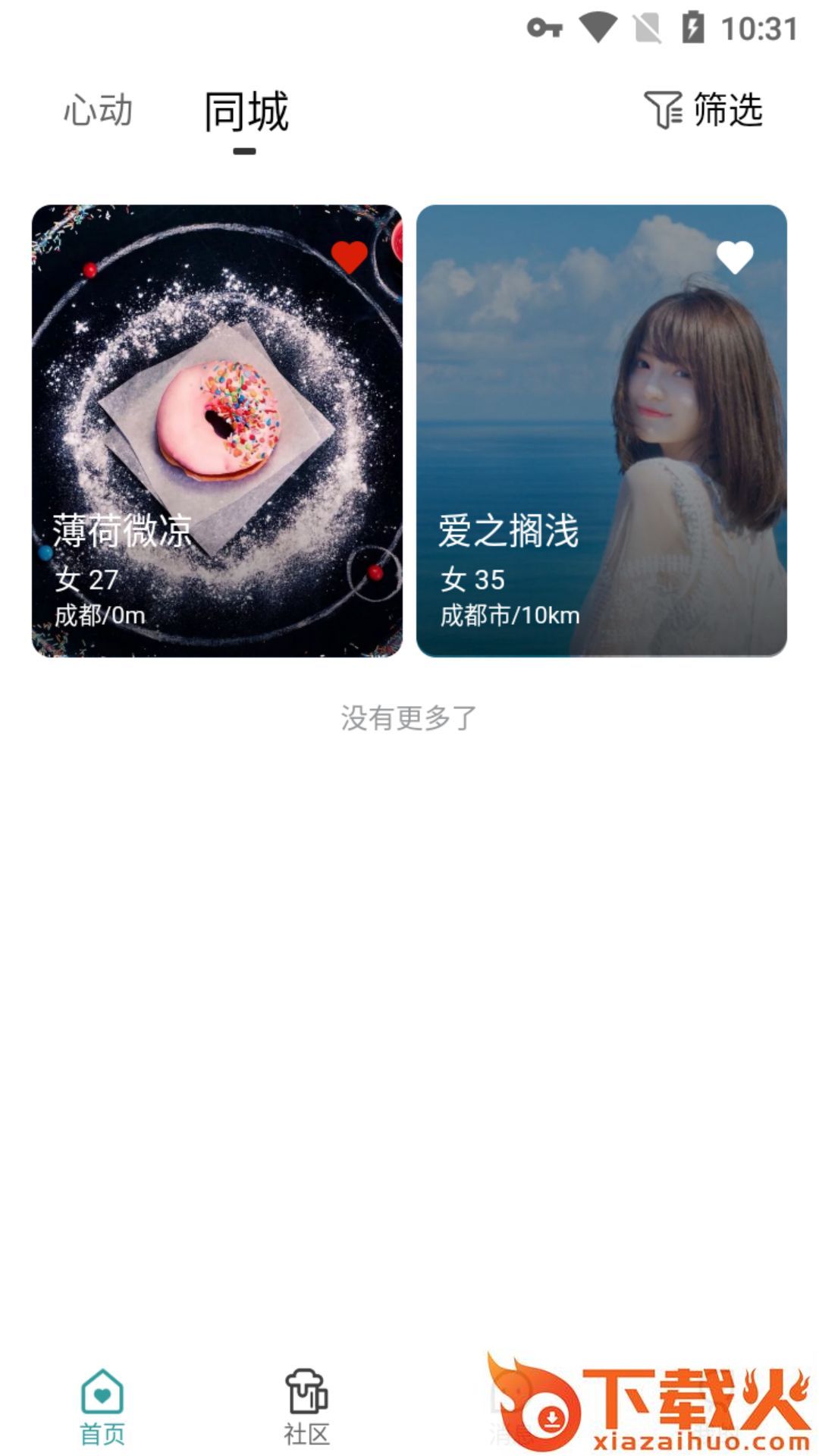Open the 社区 community tab

[x=306, y=1407]
